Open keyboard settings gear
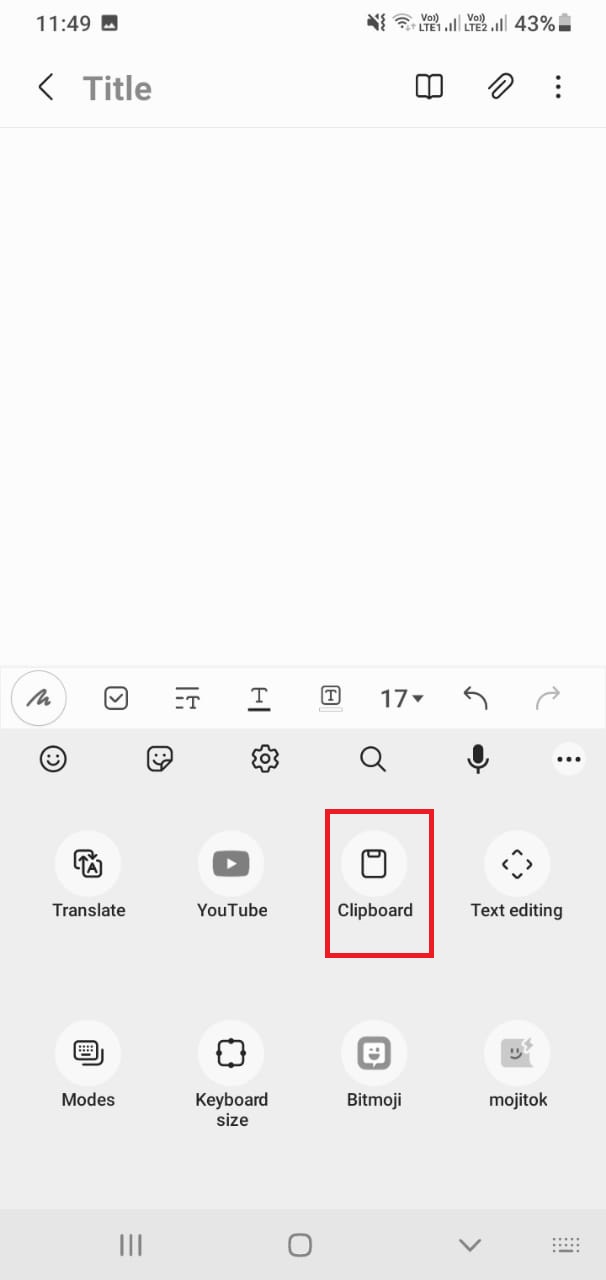The width and height of the screenshot is (606, 1280). (265, 760)
